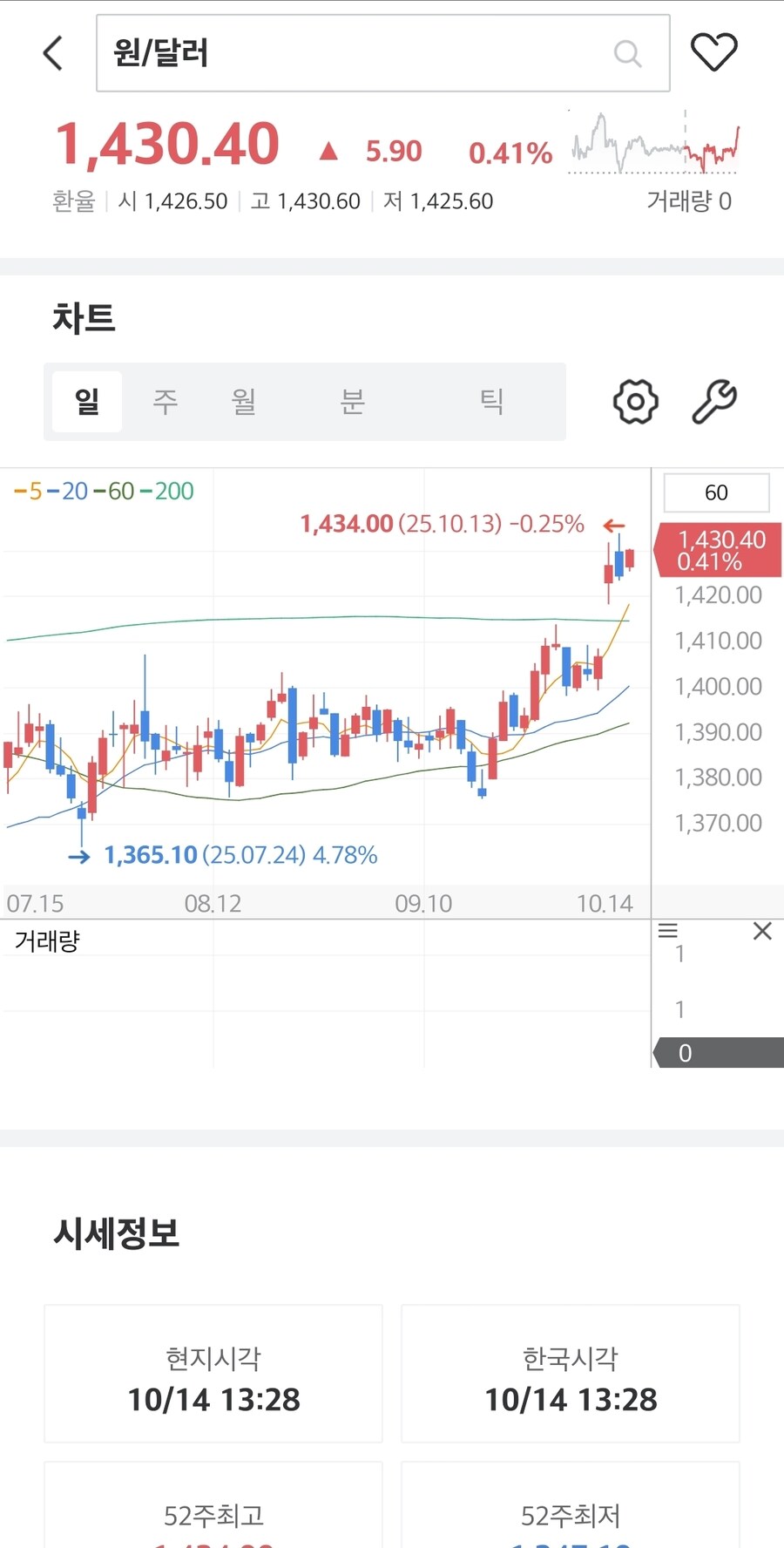Switch to the 틱 tick chart tab
This screenshot has width=784, height=1548.
tap(492, 402)
